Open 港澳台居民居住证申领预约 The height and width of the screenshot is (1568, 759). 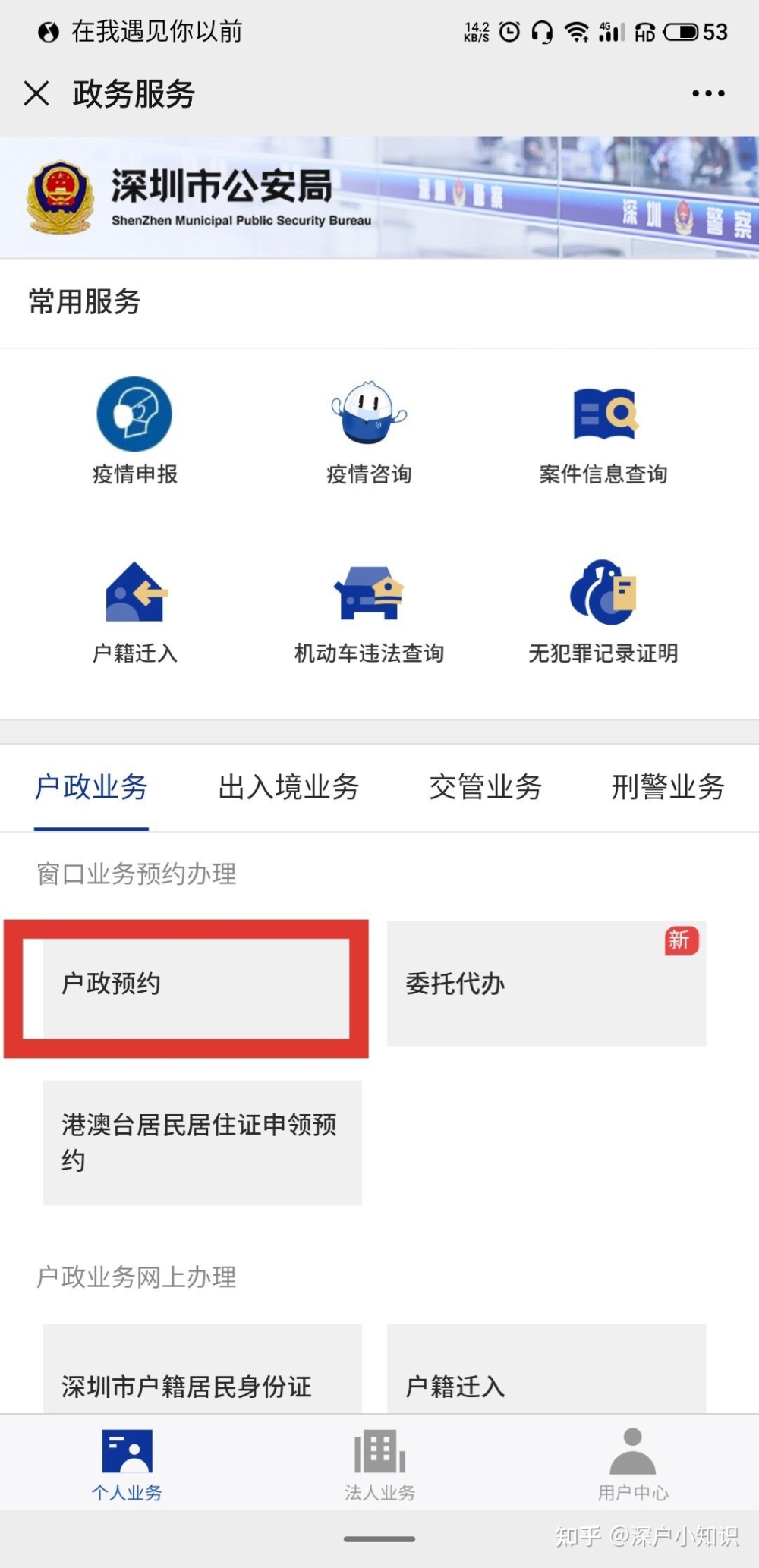pyautogui.click(x=202, y=1142)
